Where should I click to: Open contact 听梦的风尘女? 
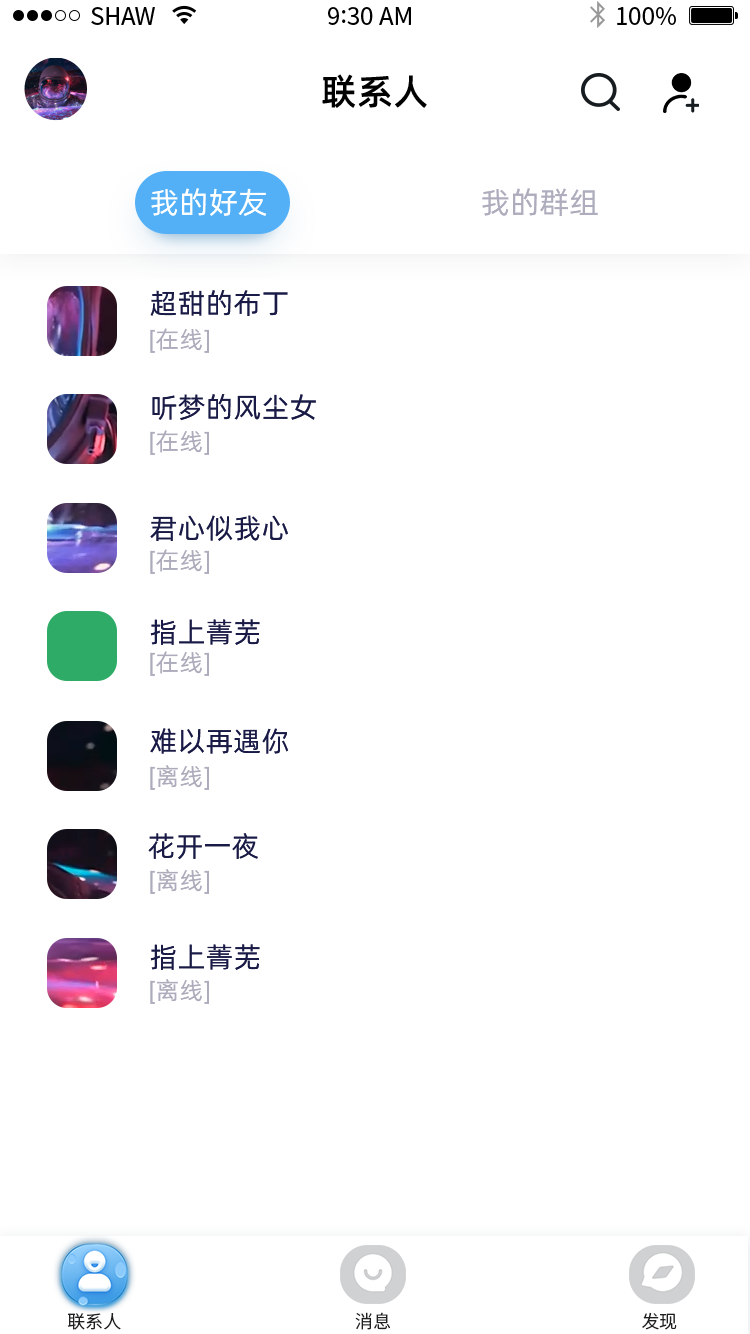click(232, 410)
